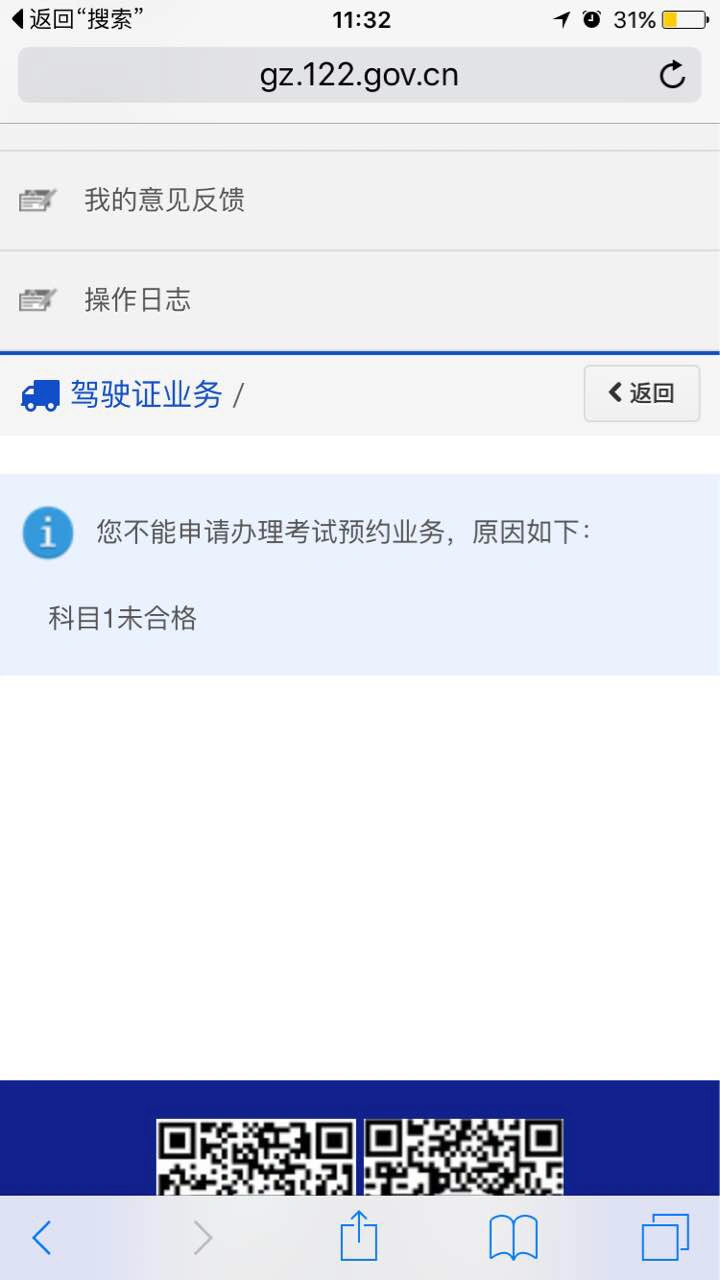
Task: Tap the 返回 button
Action: coord(642,393)
